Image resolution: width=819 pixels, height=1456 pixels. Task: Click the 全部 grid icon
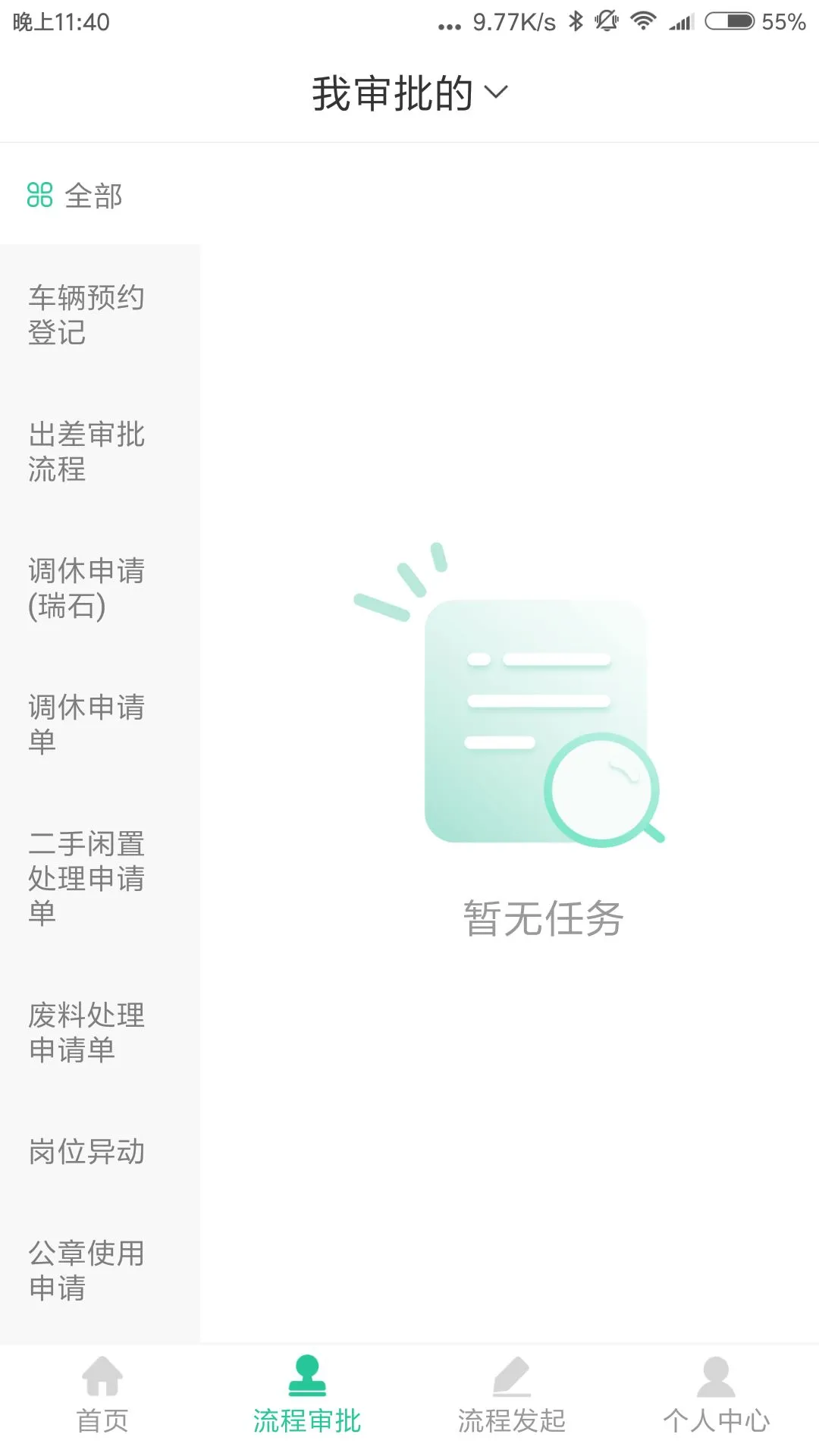(40, 196)
